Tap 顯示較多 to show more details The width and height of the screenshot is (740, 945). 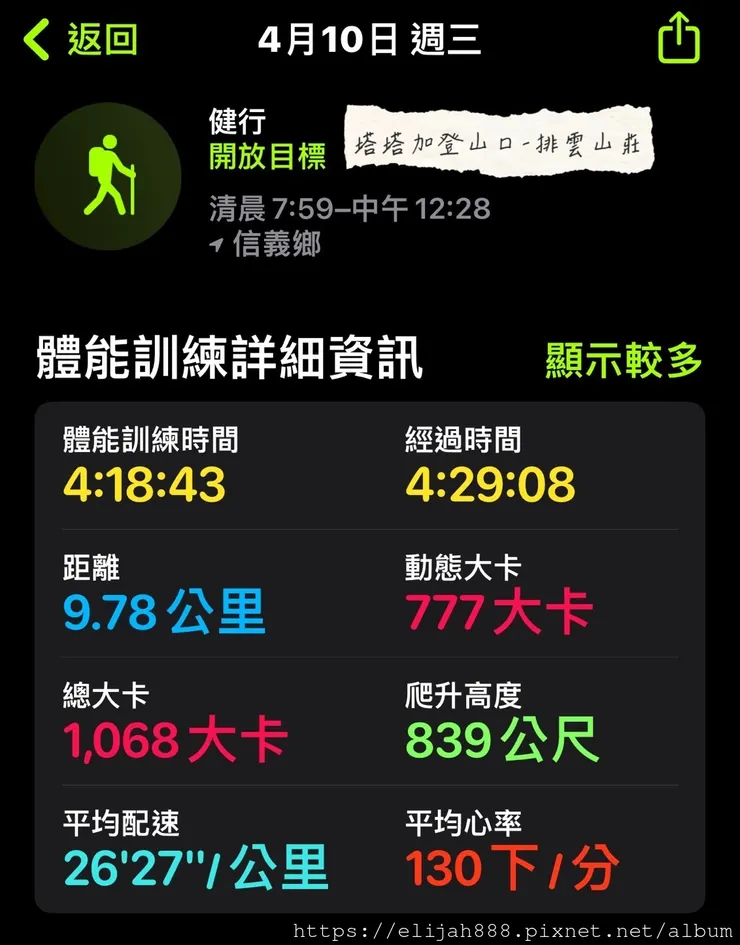click(x=627, y=358)
